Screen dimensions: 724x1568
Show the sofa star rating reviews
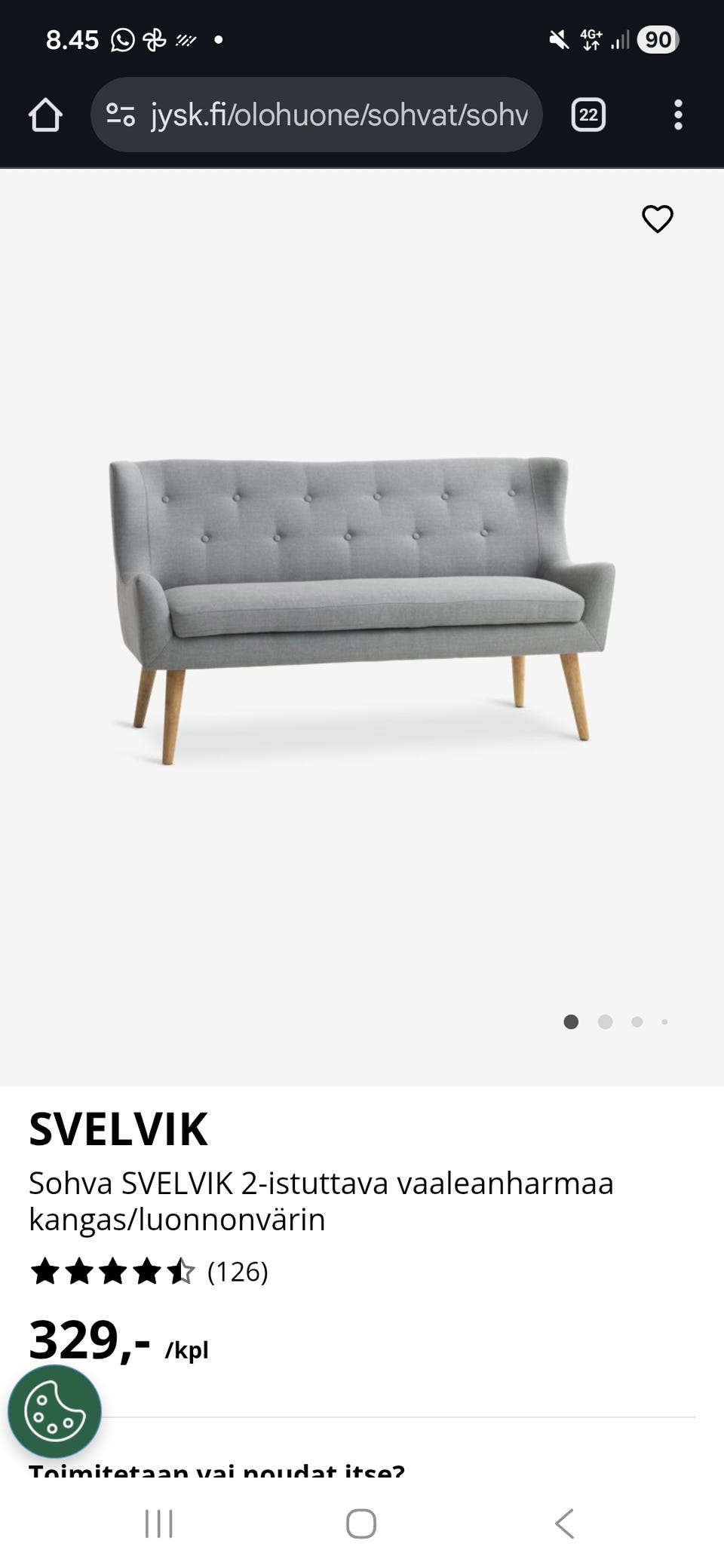point(149,1272)
